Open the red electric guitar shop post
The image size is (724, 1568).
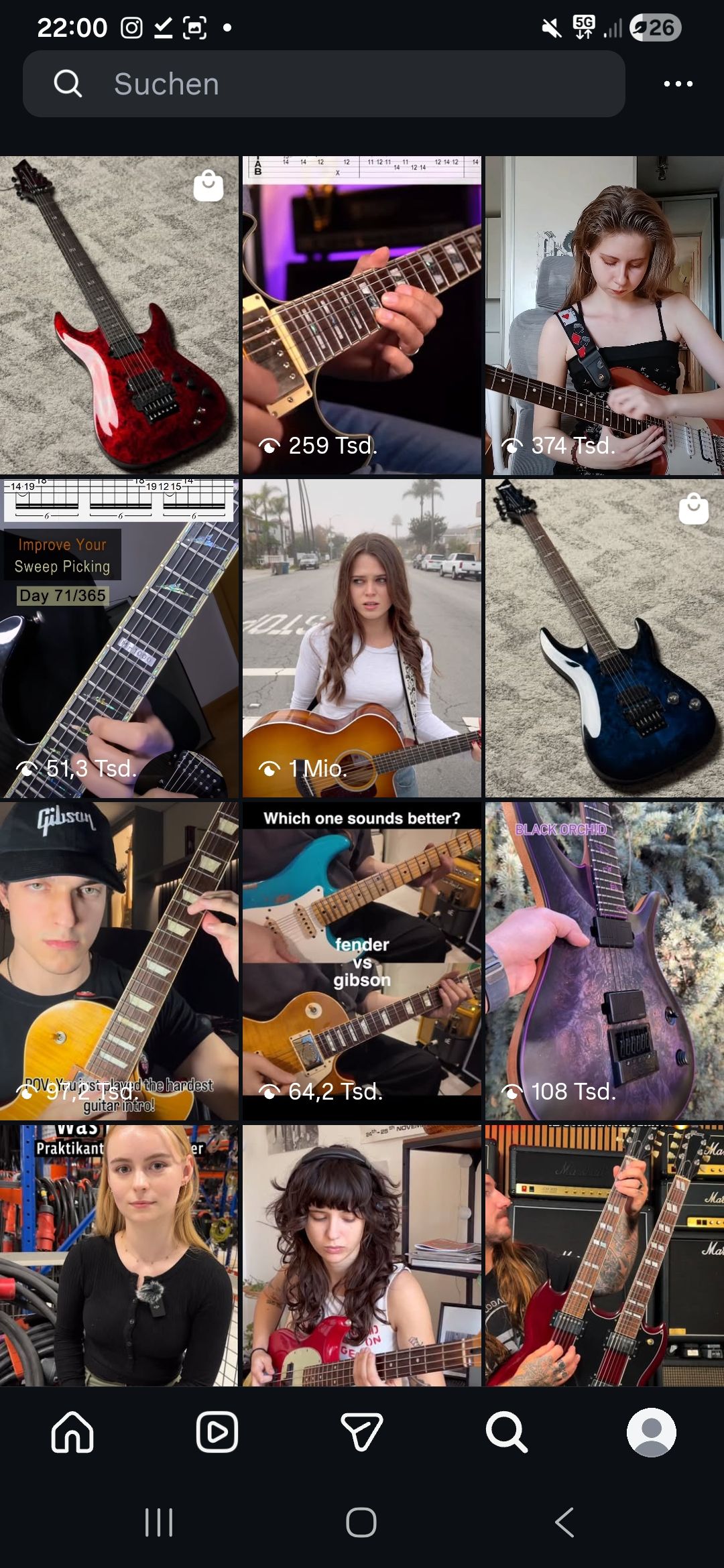pyautogui.click(x=119, y=315)
